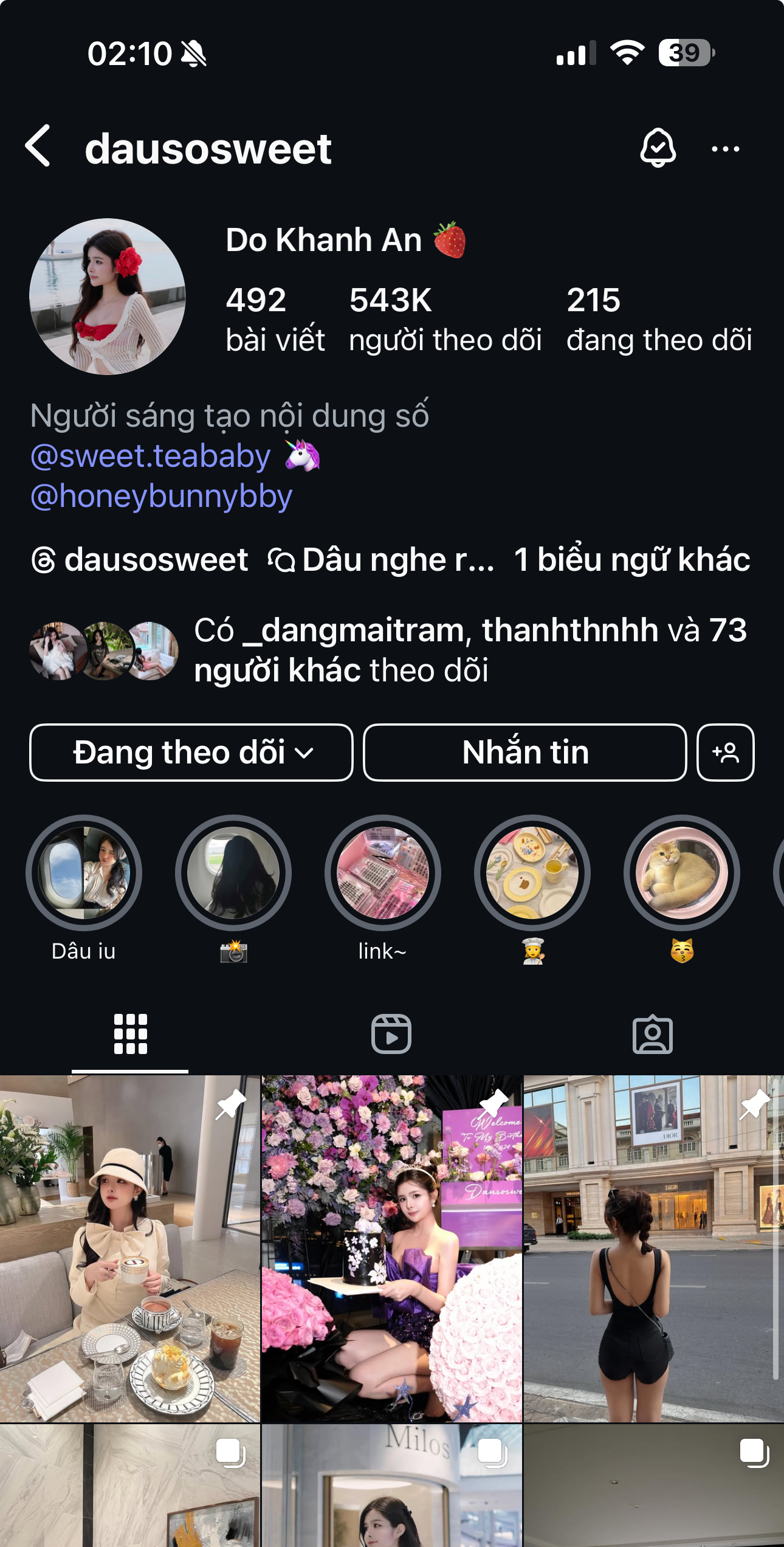Open the pinned purple birthday flower post

391,1248
